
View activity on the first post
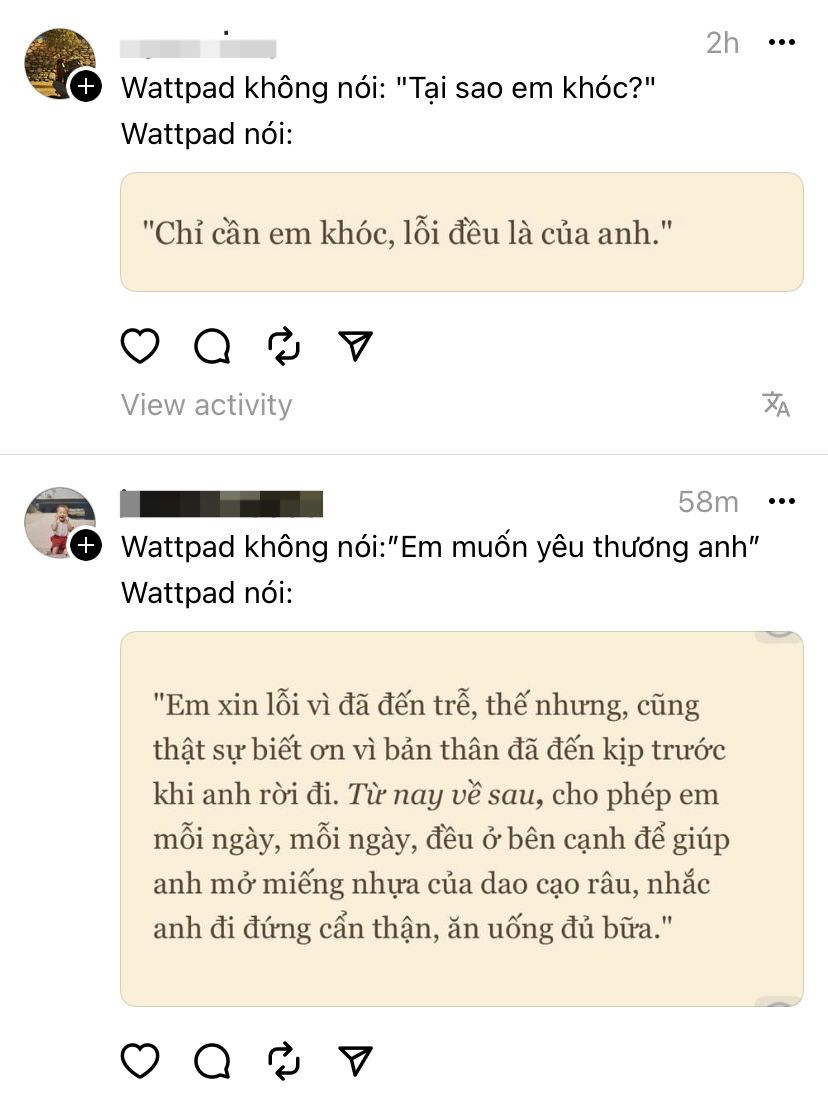(x=205, y=405)
